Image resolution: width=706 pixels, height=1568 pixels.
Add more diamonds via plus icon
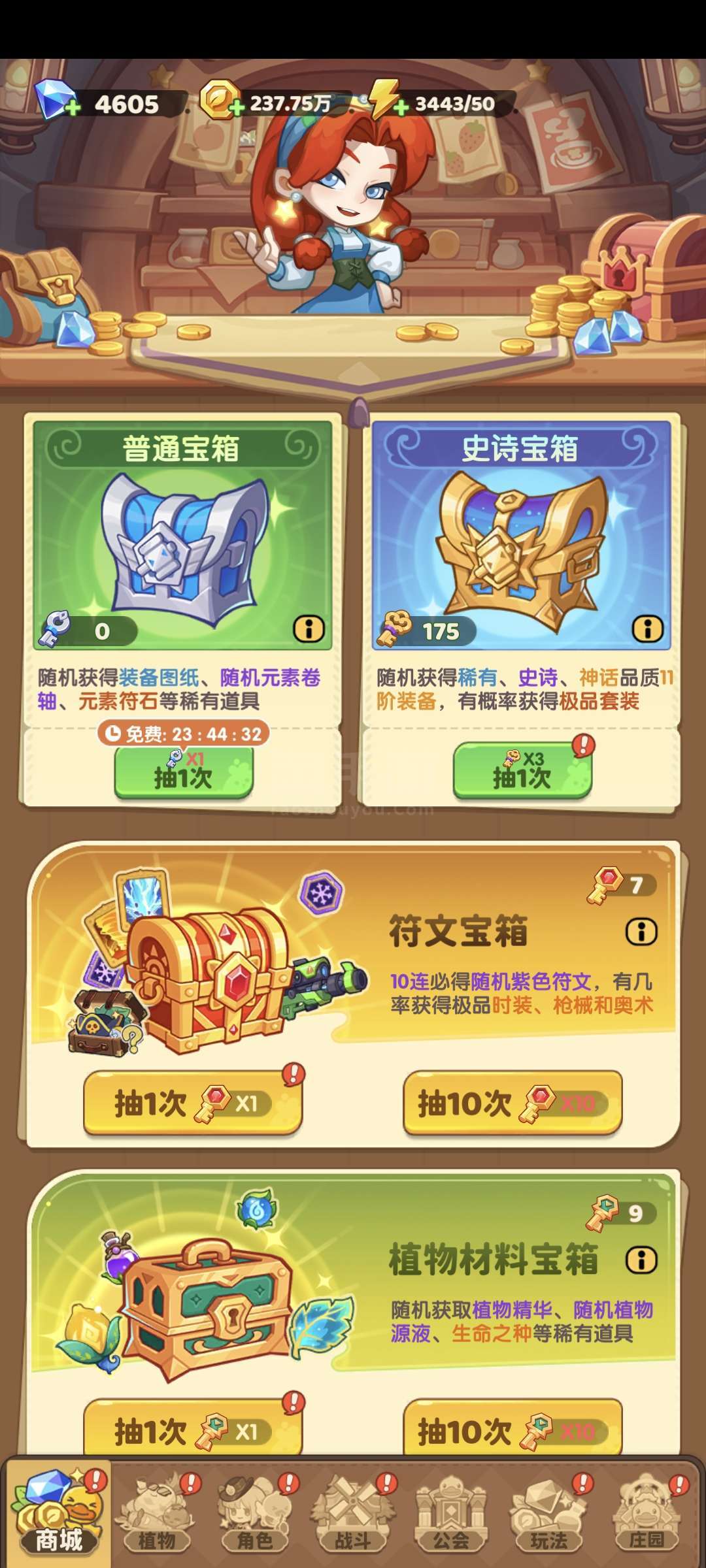73,108
